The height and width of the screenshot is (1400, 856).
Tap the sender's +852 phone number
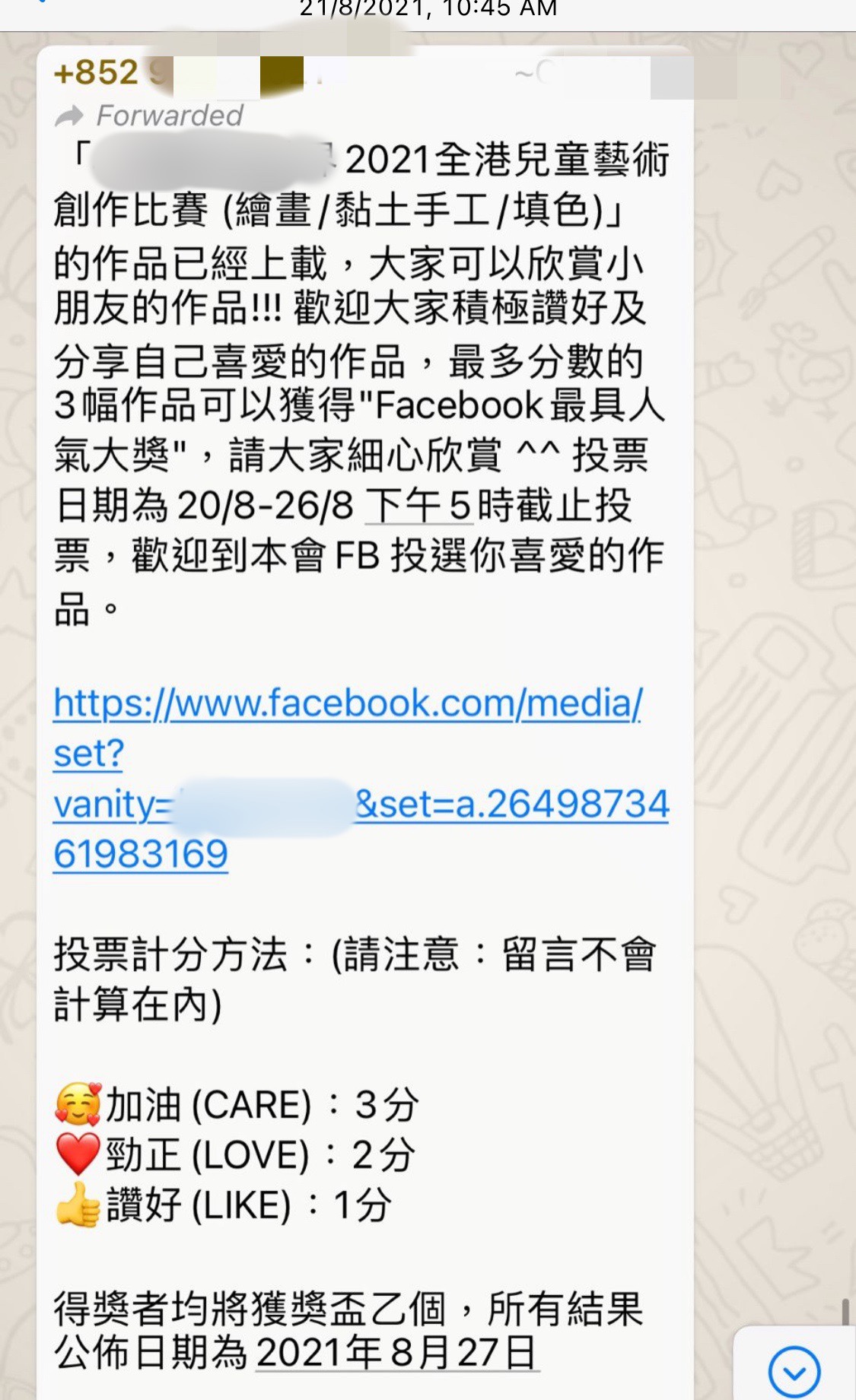[x=97, y=74]
